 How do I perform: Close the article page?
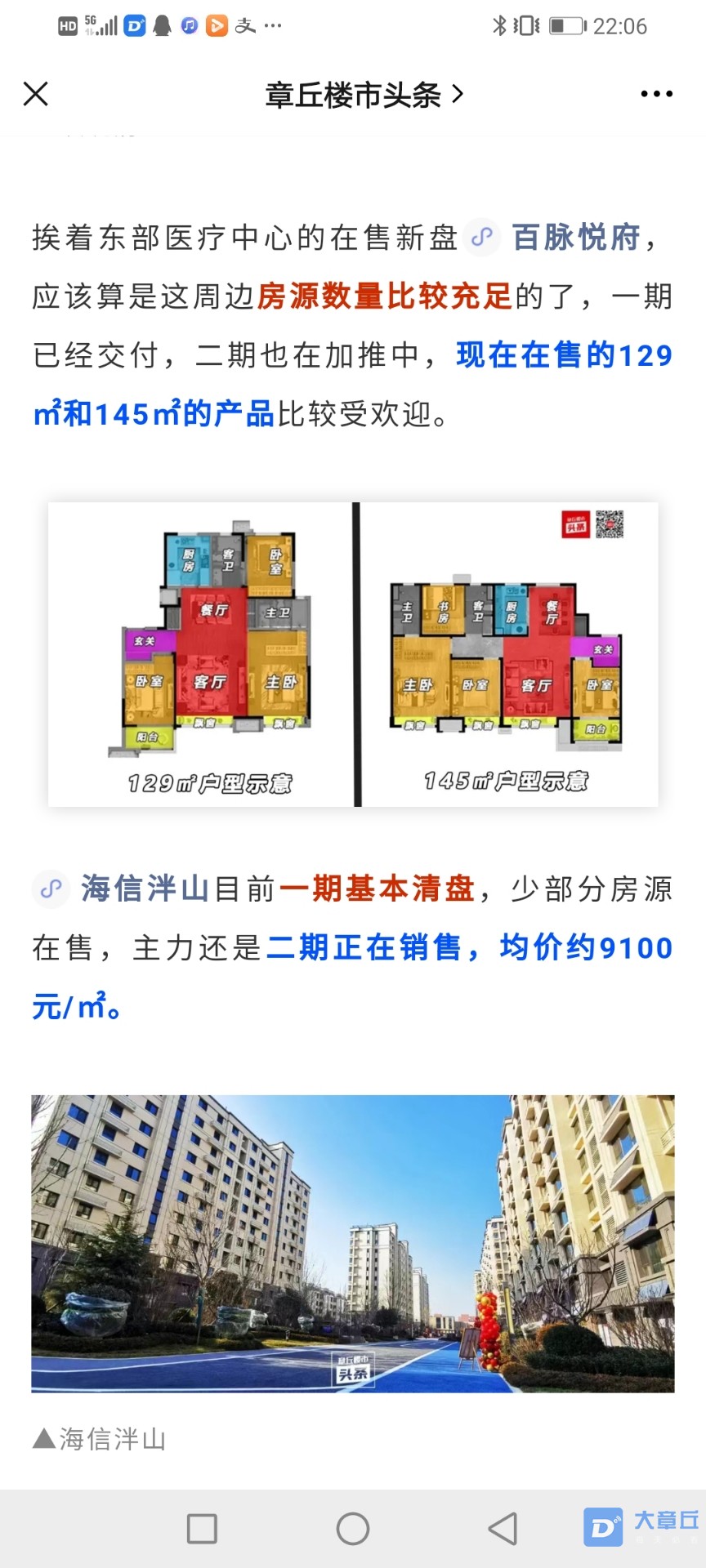[x=36, y=94]
